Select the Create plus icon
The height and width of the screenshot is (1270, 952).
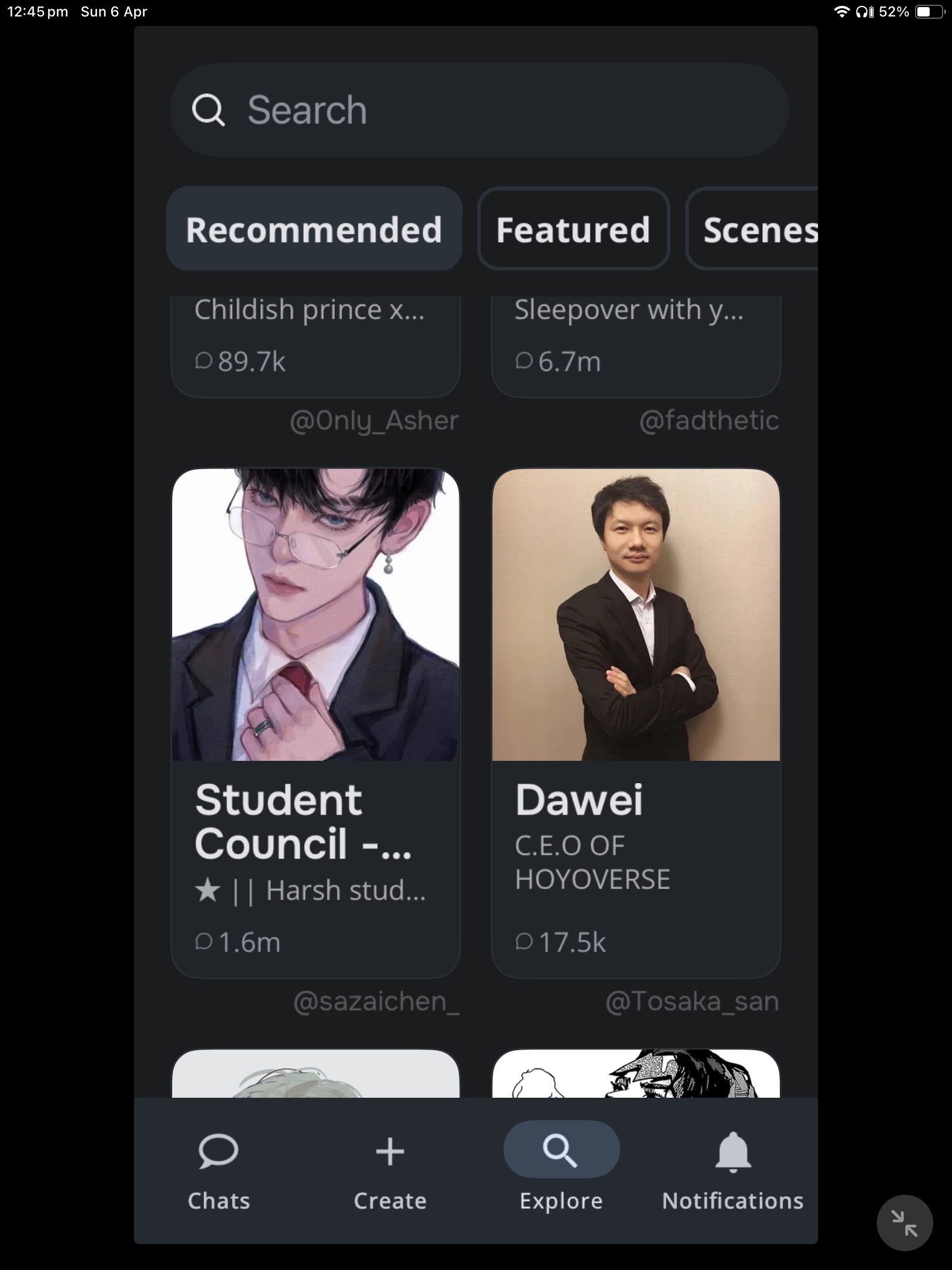(390, 1151)
